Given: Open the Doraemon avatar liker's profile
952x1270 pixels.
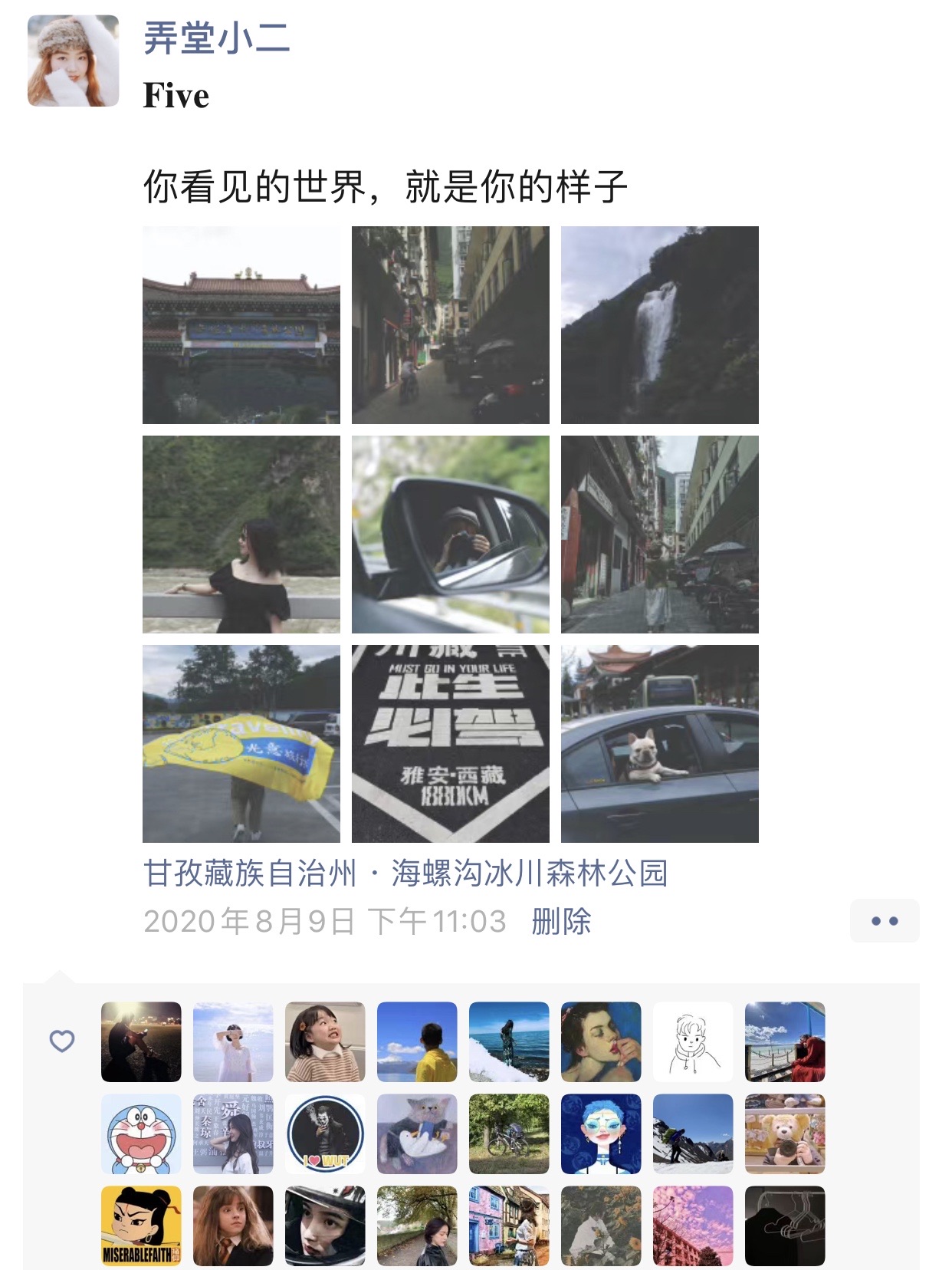Looking at the screenshot, I should tap(141, 1133).
